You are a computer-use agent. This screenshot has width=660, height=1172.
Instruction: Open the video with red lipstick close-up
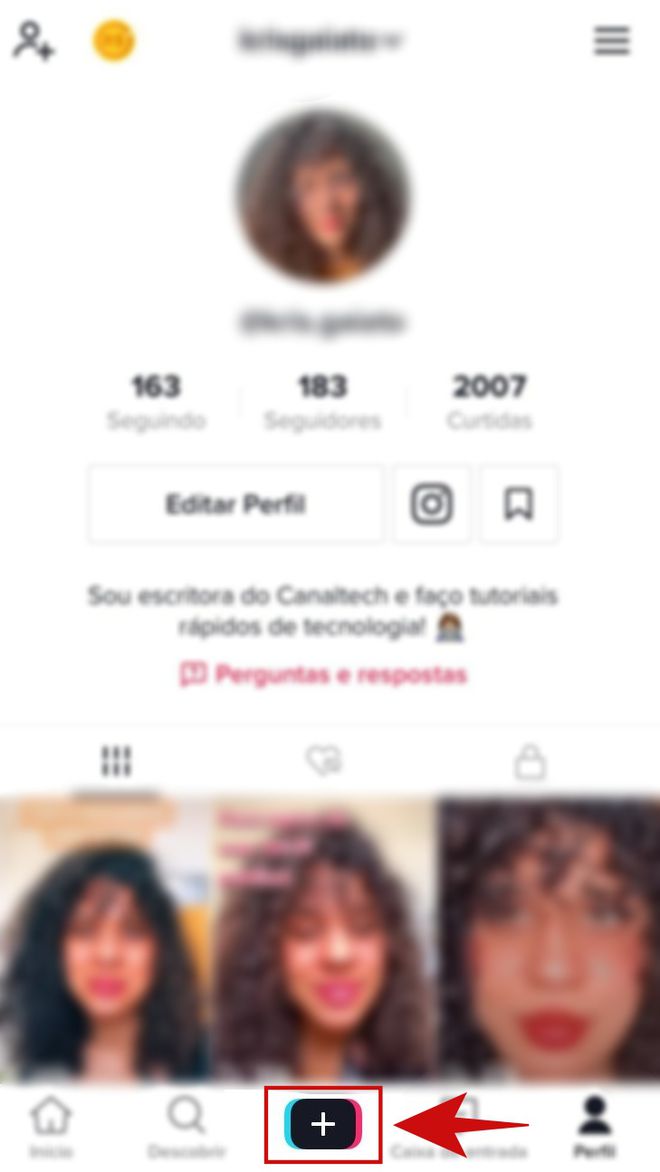[550, 939]
